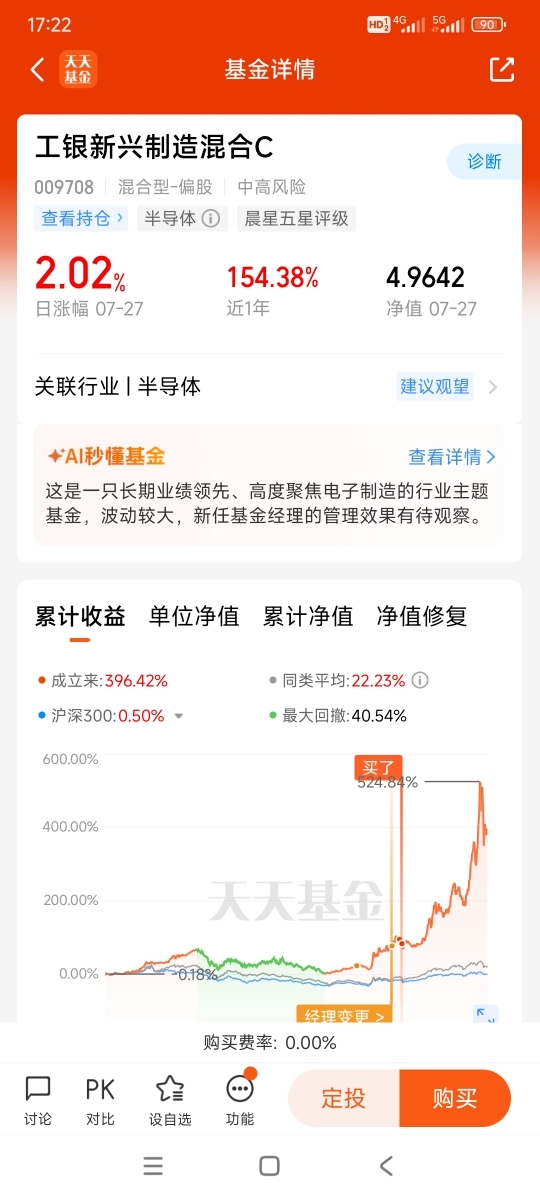Tap the info icon beside 同类平均
Viewport: 540px width, 1200px height.
pos(420,680)
